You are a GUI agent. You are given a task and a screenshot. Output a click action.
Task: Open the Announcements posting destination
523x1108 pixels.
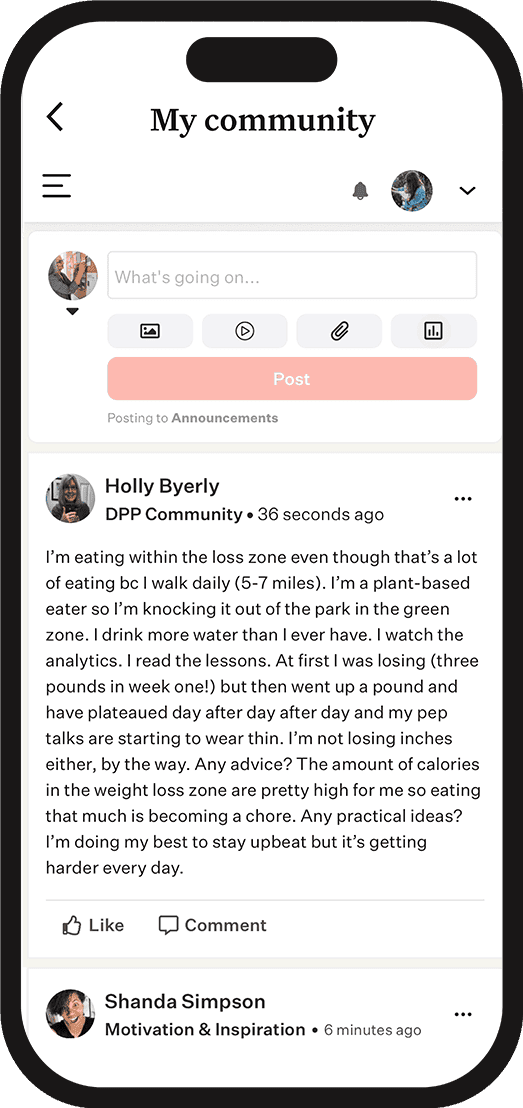(x=225, y=418)
